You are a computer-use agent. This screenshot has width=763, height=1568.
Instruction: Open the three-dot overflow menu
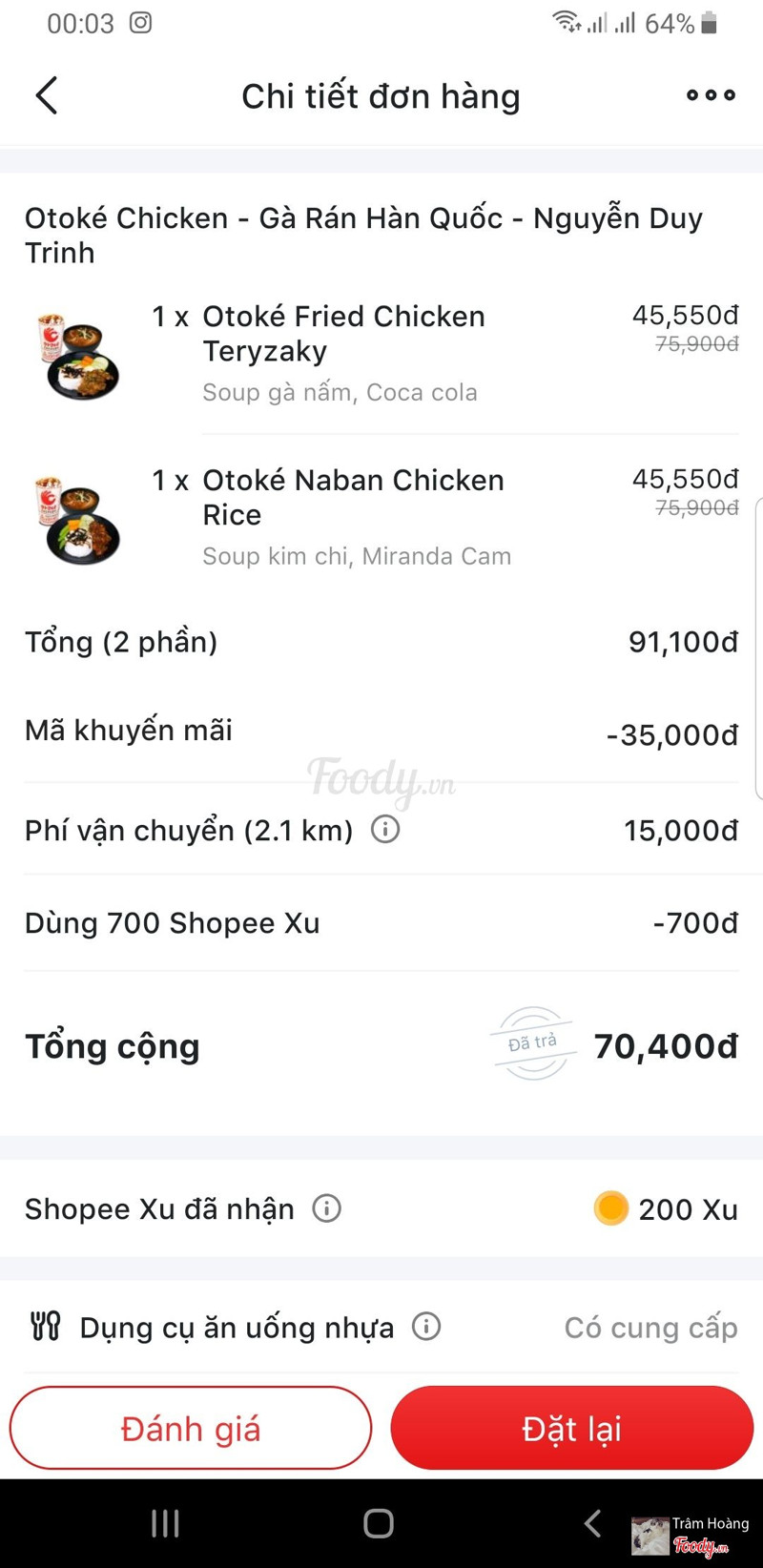(x=711, y=95)
